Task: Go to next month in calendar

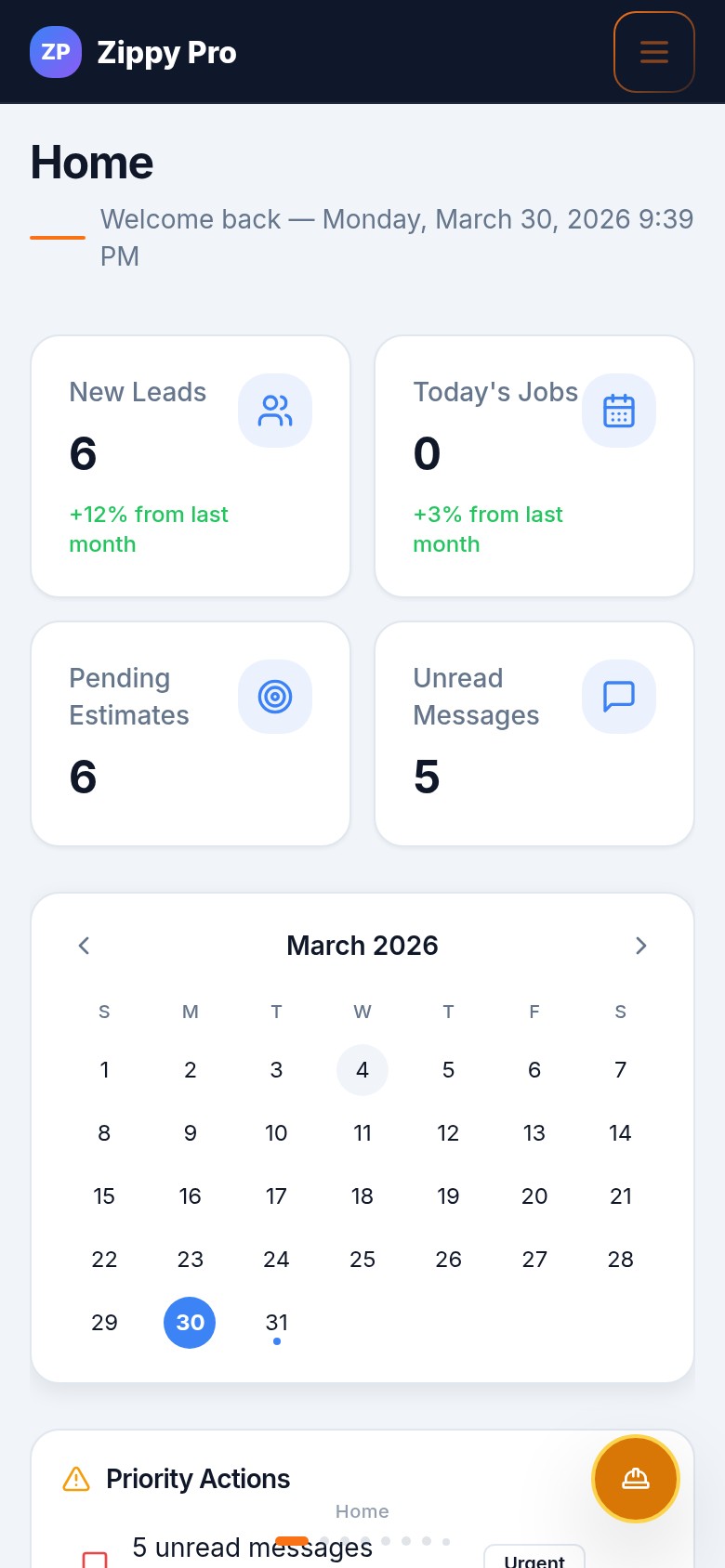Action: [x=640, y=946]
